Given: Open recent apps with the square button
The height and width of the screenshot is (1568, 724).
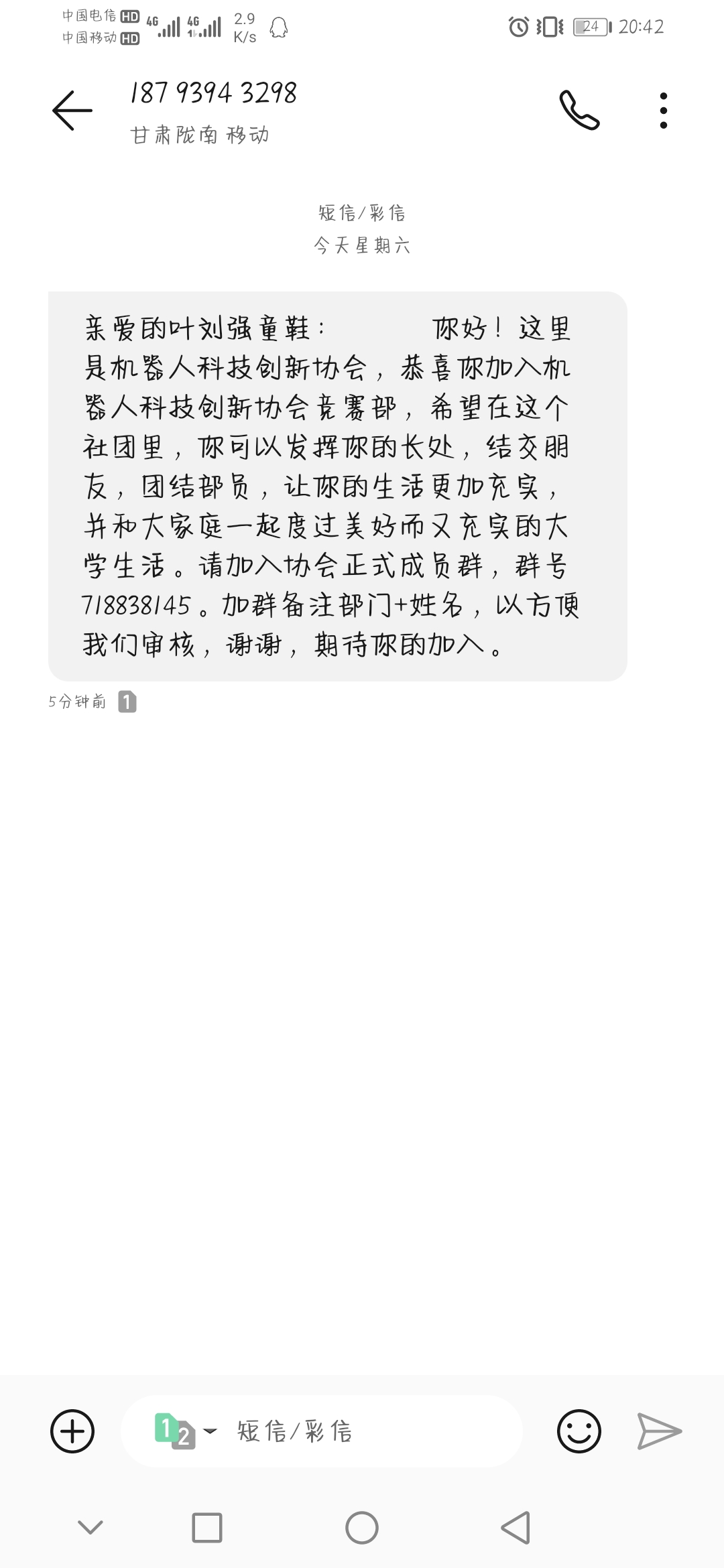Looking at the screenshot, I should click(207, 1528).
